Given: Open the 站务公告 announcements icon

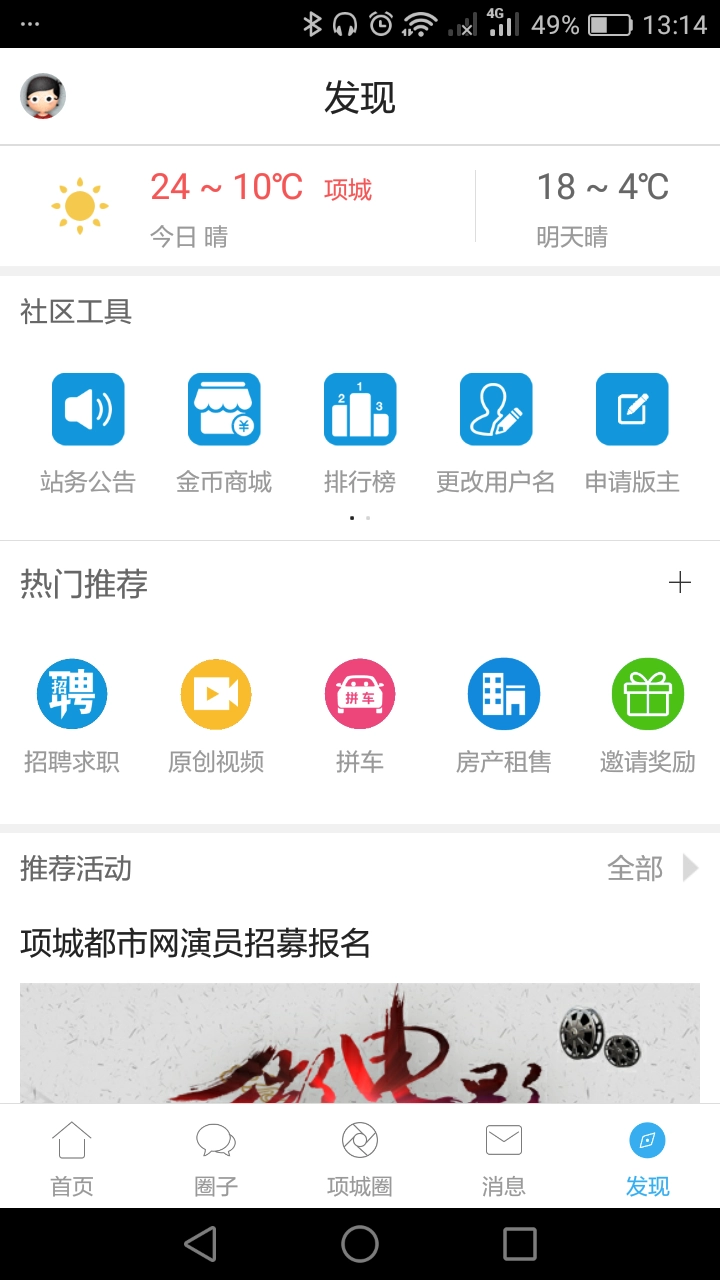Looking at the screenshot, I should tap(88, 408).
